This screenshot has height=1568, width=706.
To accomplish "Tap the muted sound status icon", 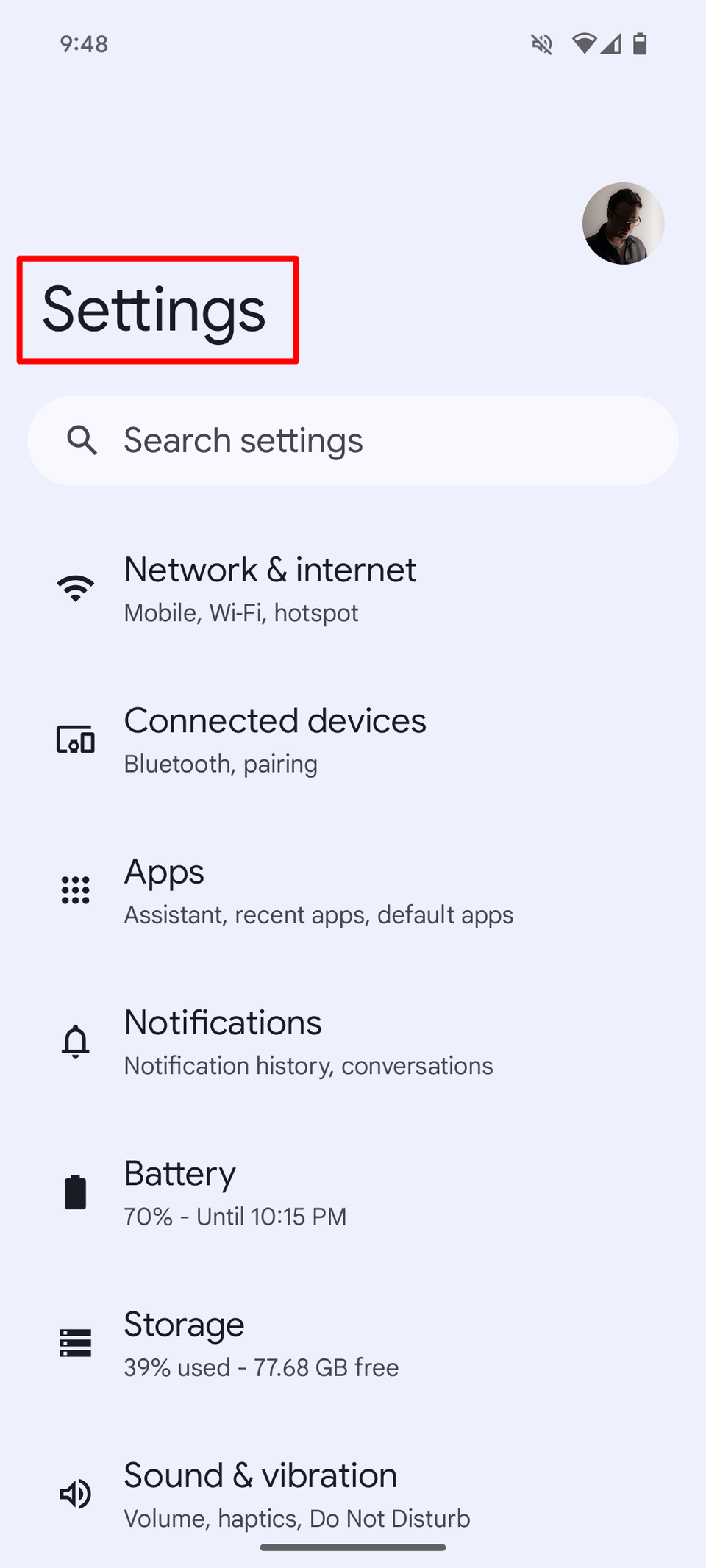I will (541, 44).
